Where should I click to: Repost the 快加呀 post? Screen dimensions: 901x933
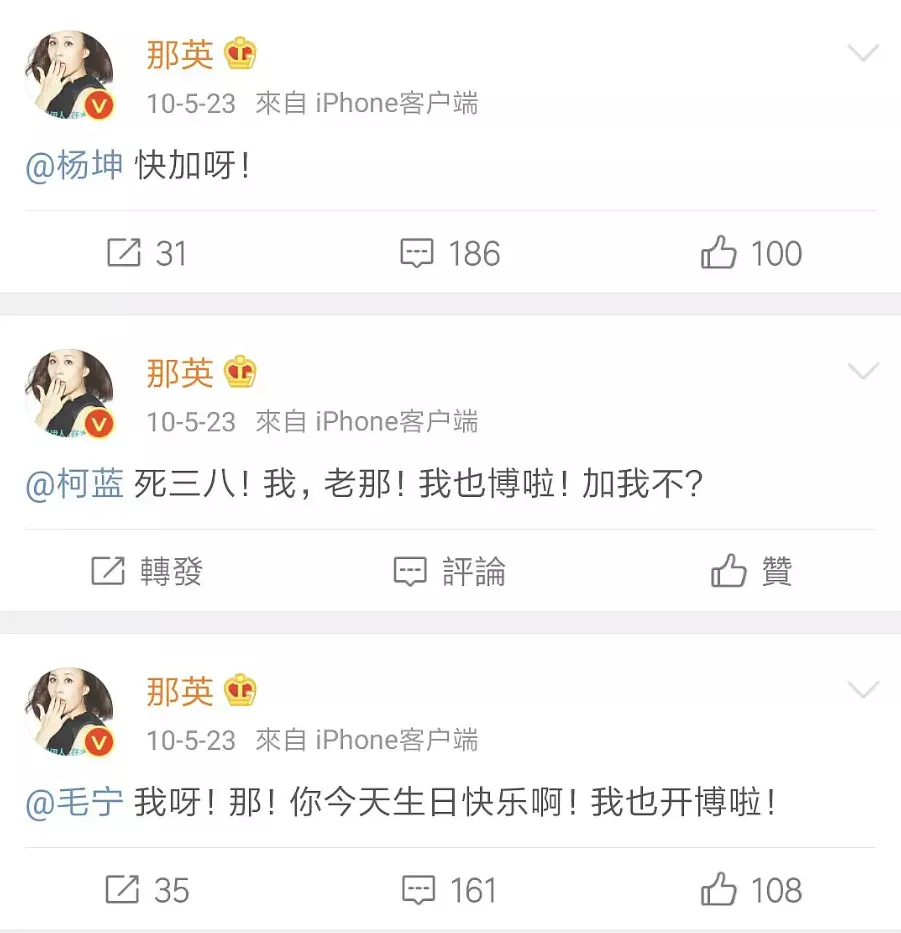point(147,253)
